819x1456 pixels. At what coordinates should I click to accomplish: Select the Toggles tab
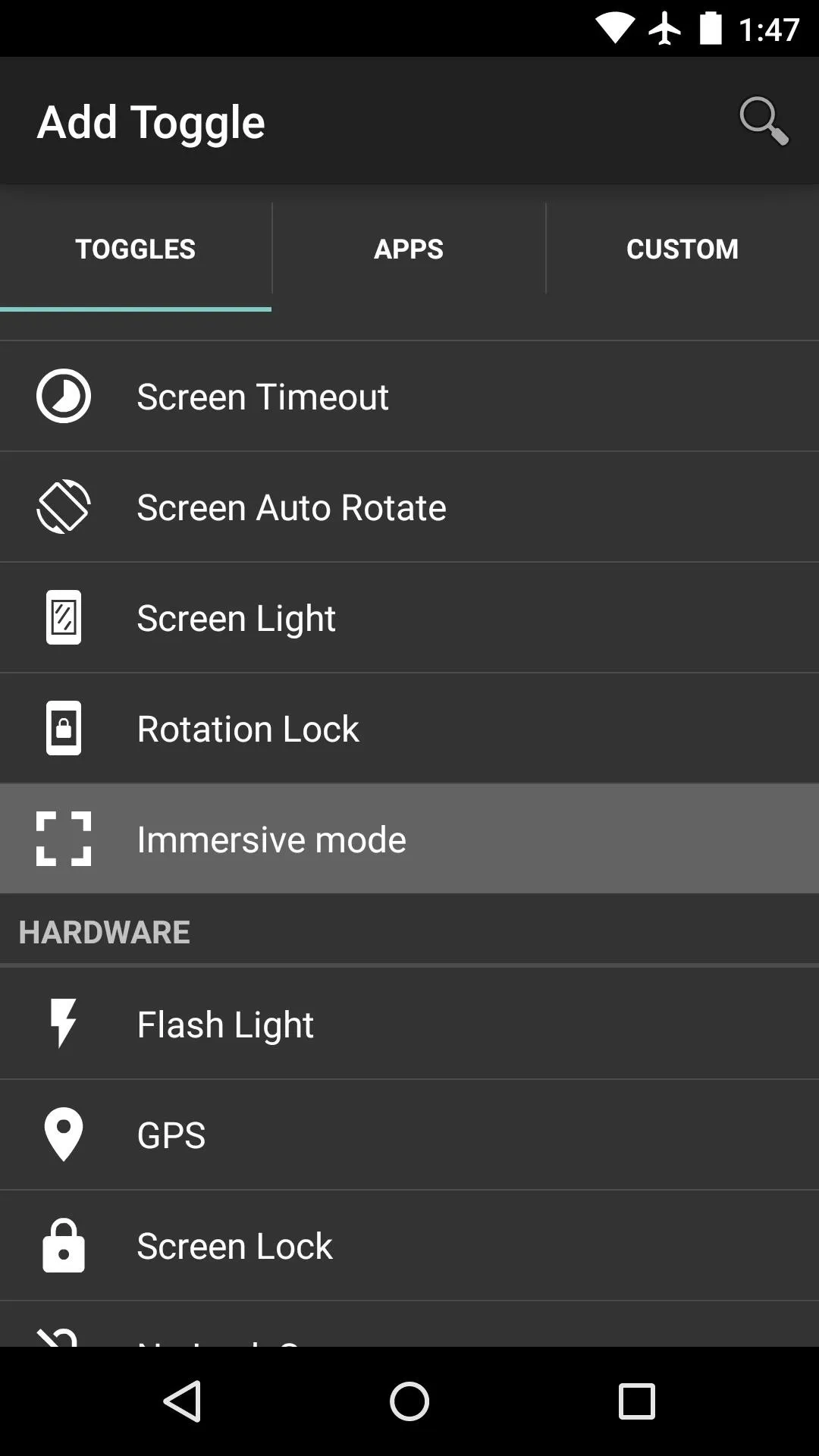[x=136, y=249]
